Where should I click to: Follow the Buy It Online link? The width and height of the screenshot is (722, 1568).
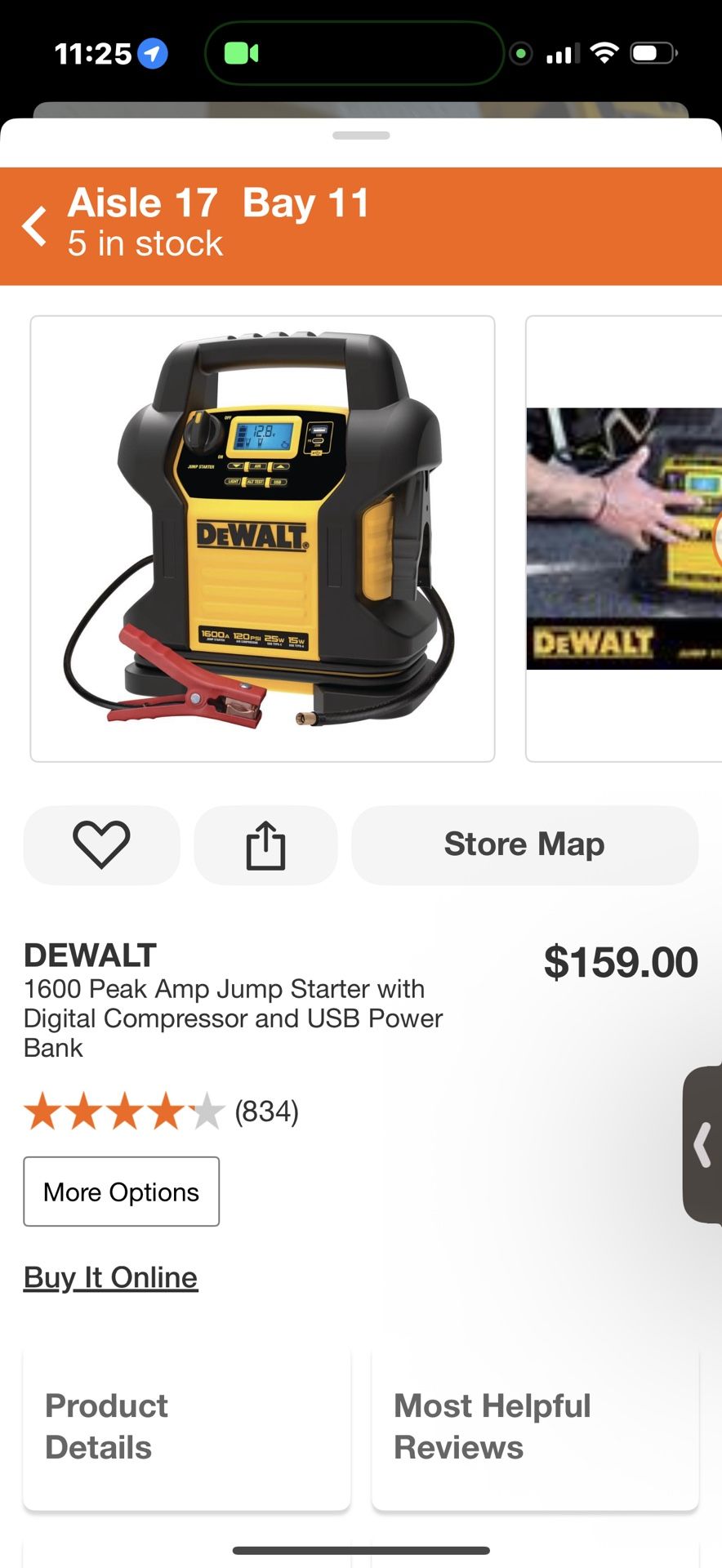coord(110,1277)
